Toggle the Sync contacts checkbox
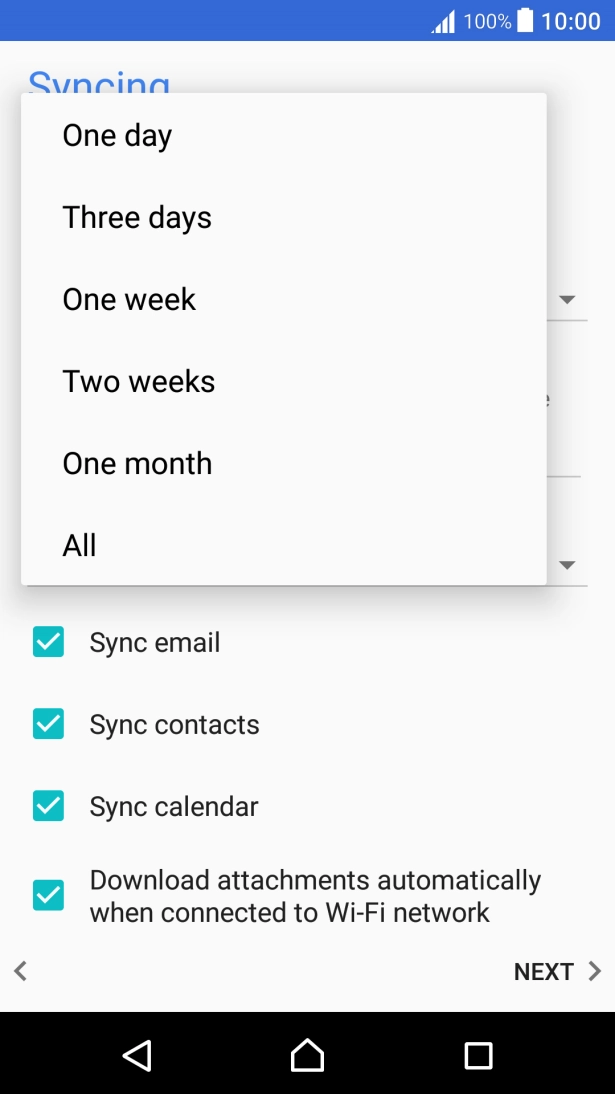The image size is (615, 1094). click(x=48, y=724)
